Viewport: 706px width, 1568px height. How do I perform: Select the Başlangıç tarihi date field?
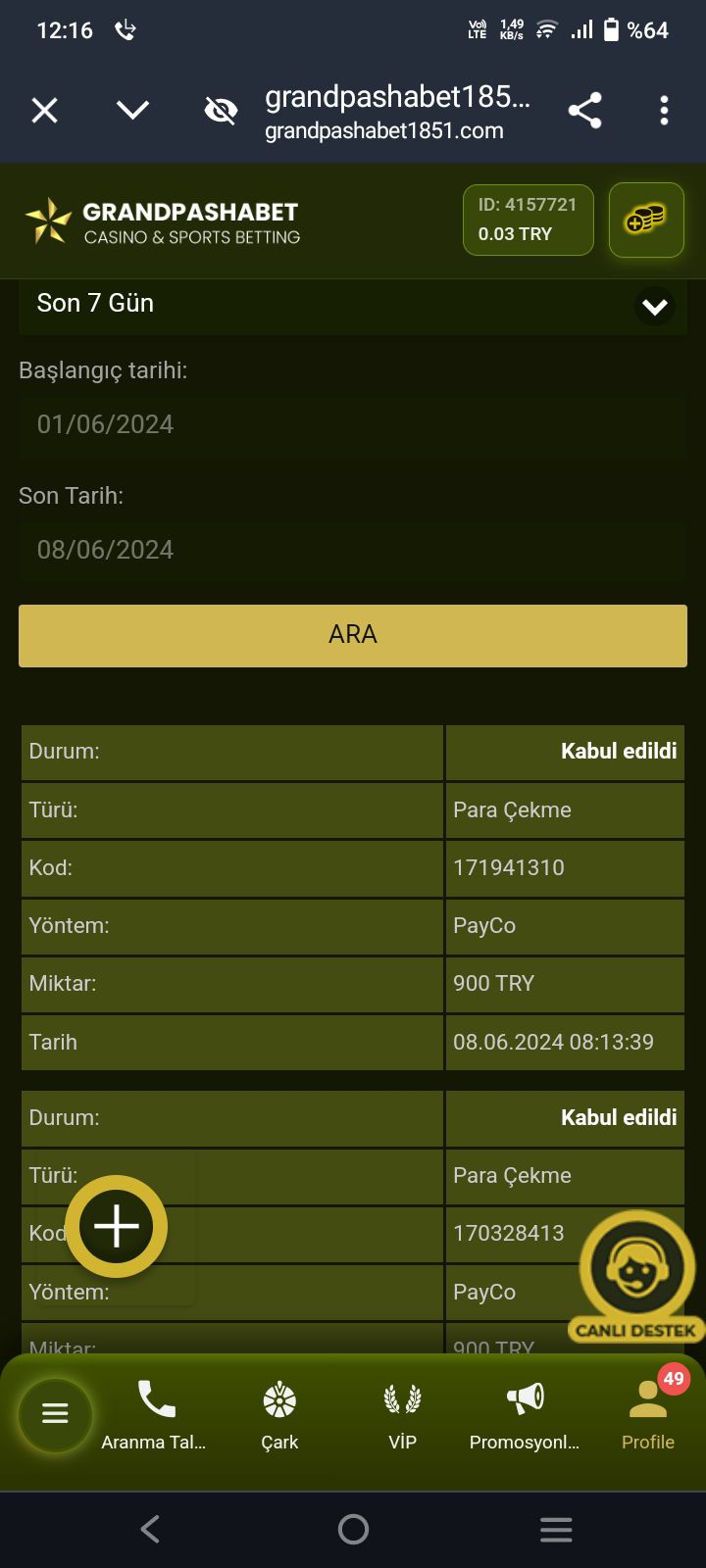coord(353,424)
